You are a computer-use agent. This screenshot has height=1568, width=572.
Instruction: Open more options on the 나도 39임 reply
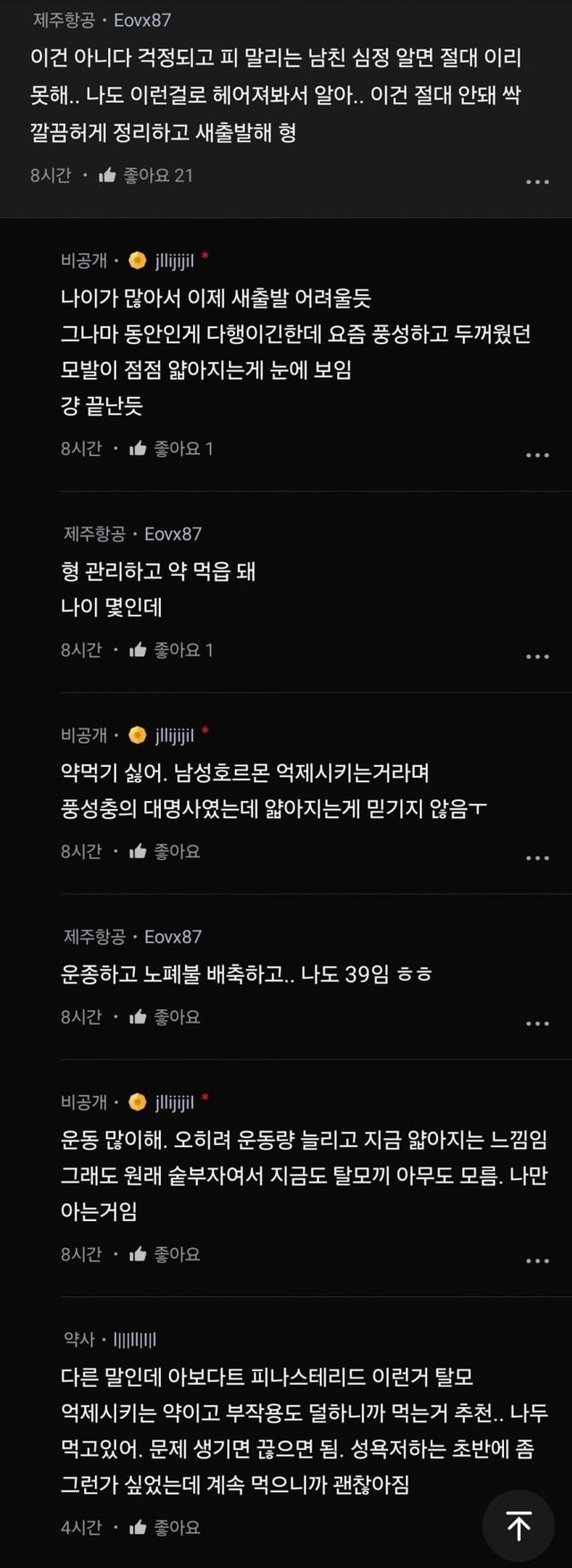click(537, 1023)
